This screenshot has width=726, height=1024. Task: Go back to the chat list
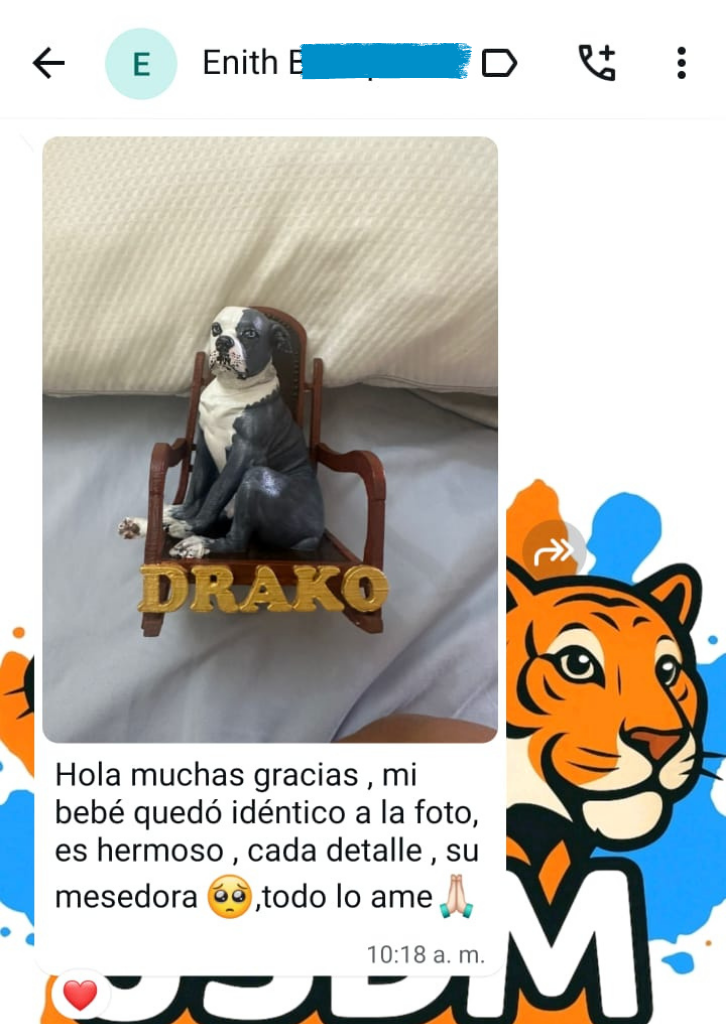[48, 63]
